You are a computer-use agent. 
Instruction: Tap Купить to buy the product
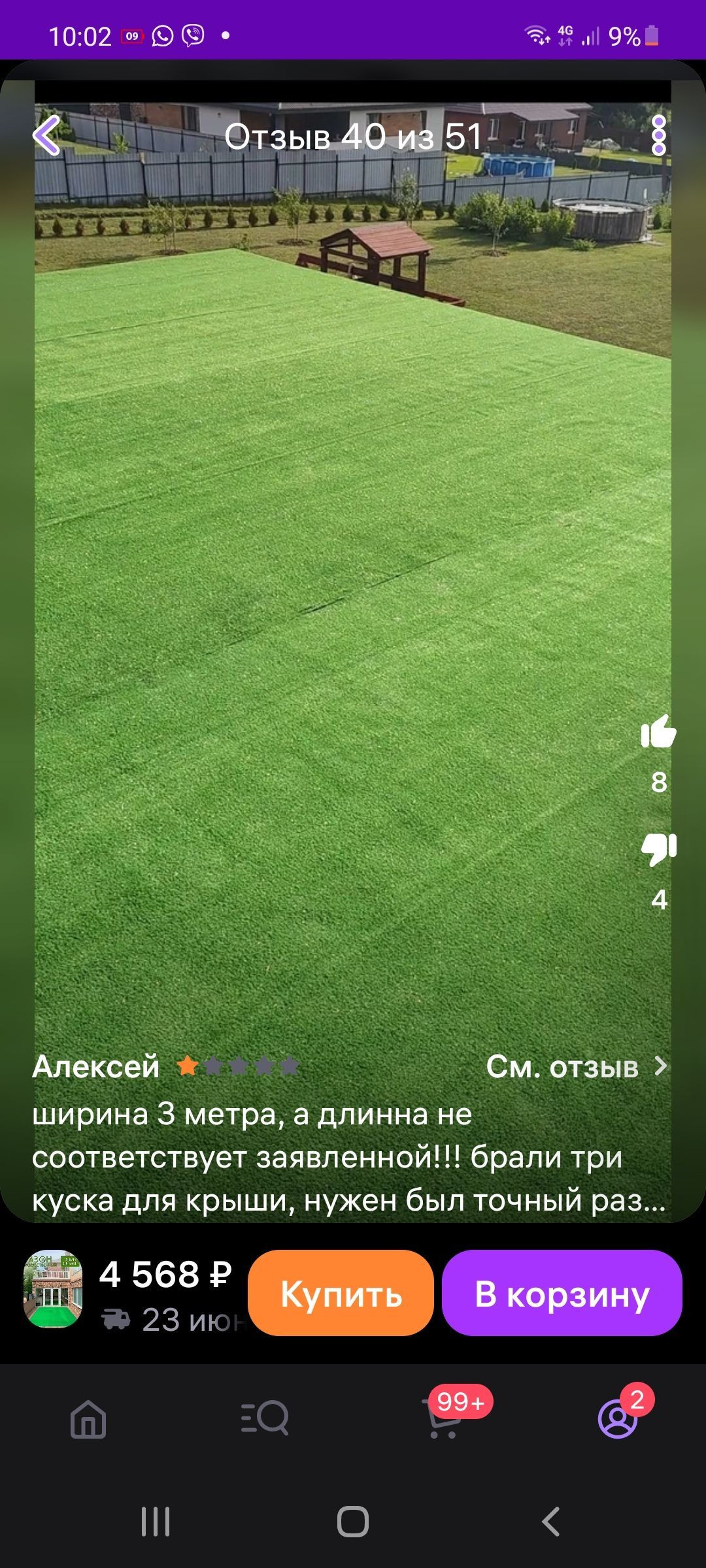point(341,1293)
